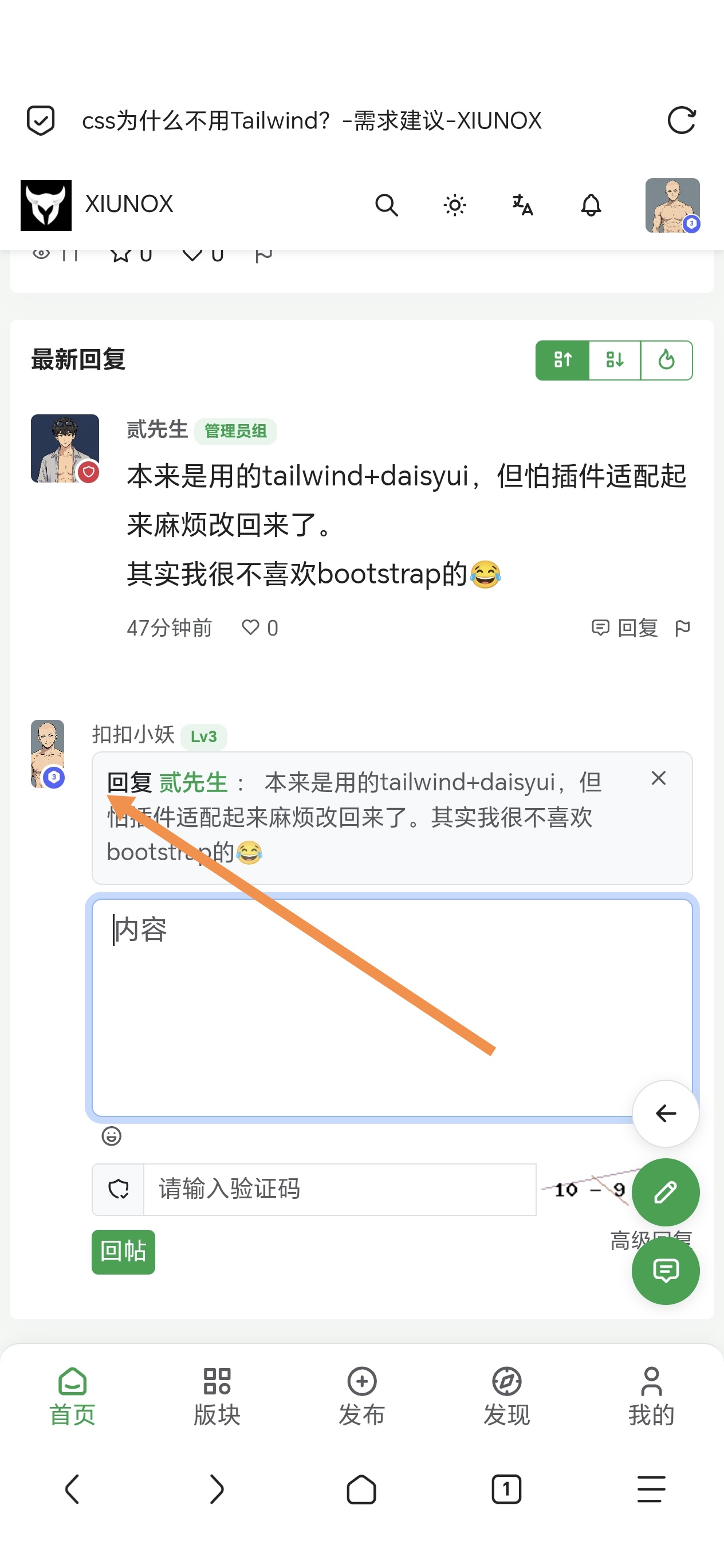Tap the 请输入验证码 captcha field
The width and height of the screenshot is (724, 1568).
pos(340,1189)
